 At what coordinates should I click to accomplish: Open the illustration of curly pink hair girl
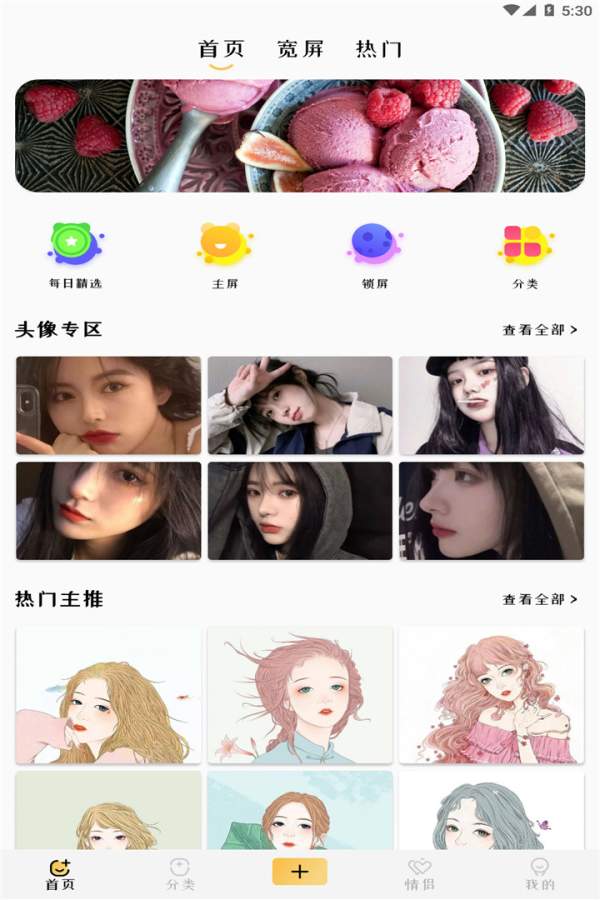pyautogui.click(x=491, y=696)
